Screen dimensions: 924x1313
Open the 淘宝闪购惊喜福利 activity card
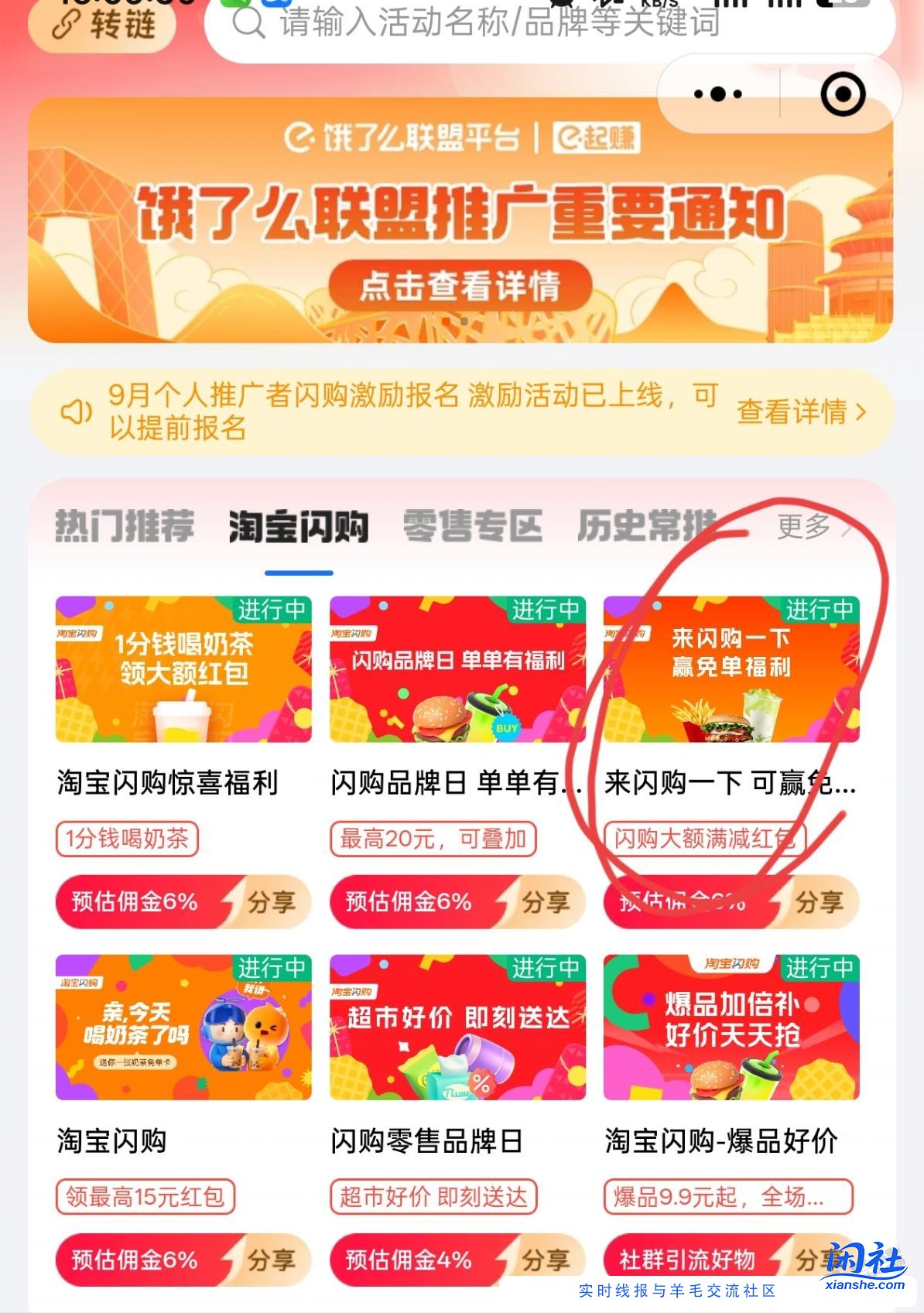pyautogui.click(x=183, y=669)
